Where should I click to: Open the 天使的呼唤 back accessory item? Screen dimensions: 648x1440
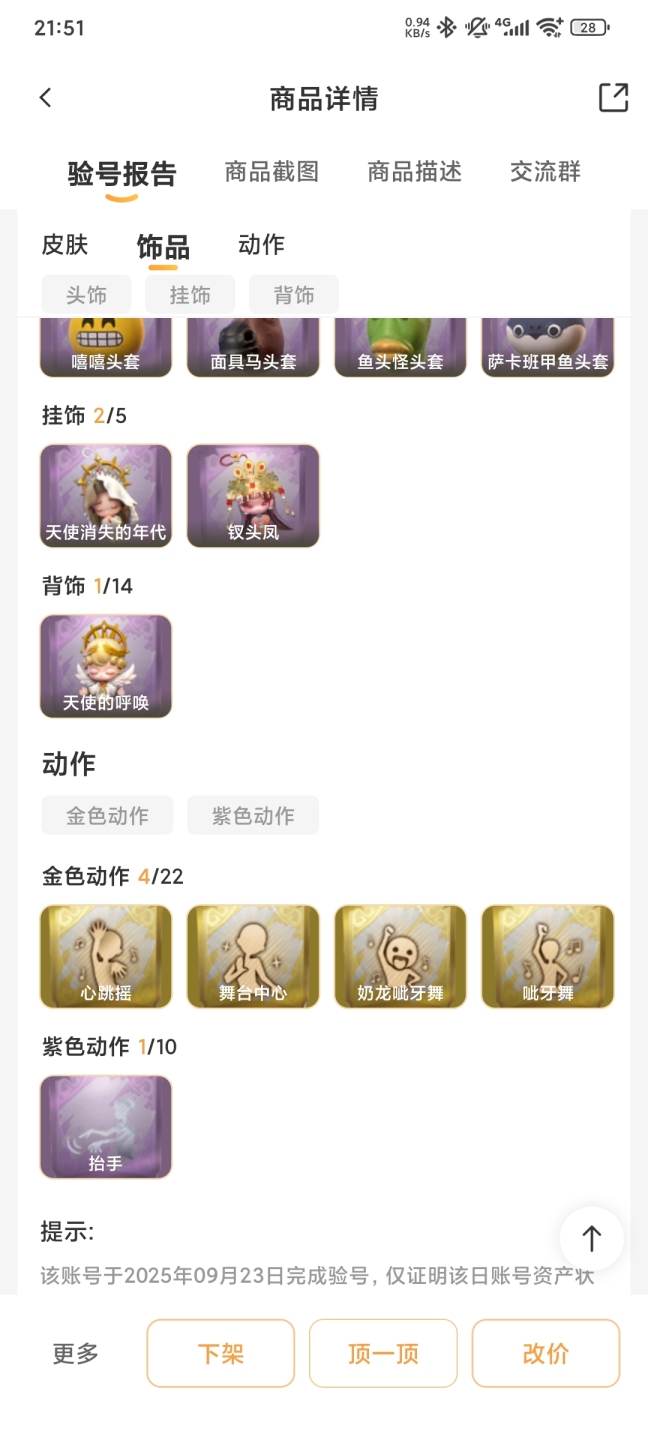pyautogui.click(x=106, y=666)
